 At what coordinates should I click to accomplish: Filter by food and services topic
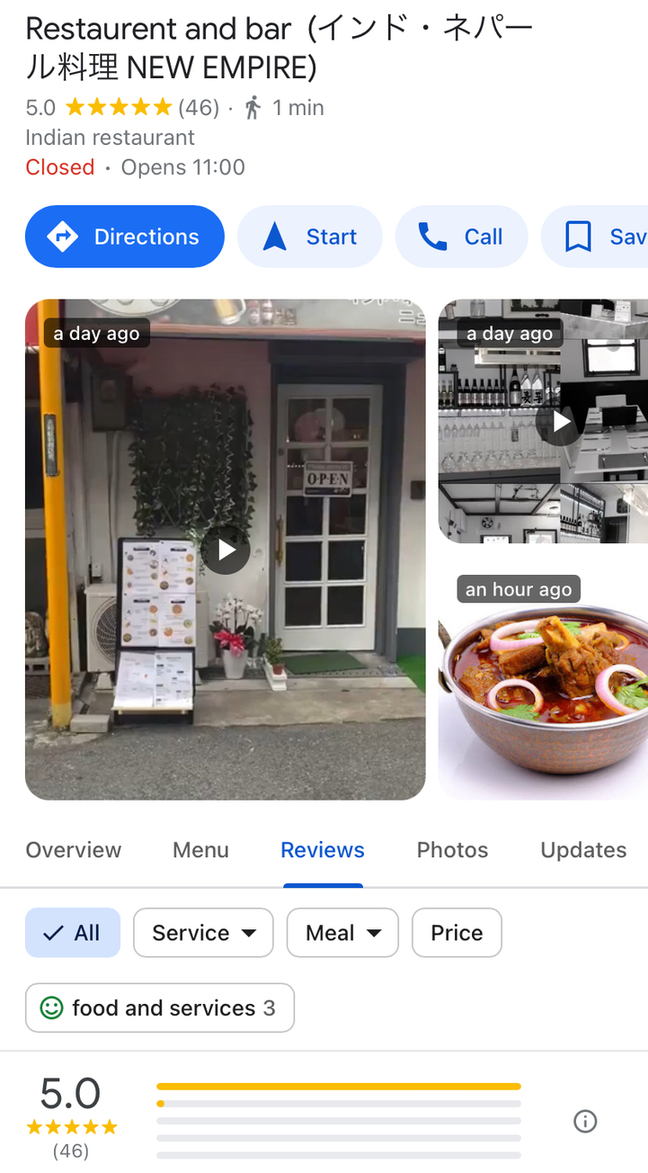coord(160,1008)
